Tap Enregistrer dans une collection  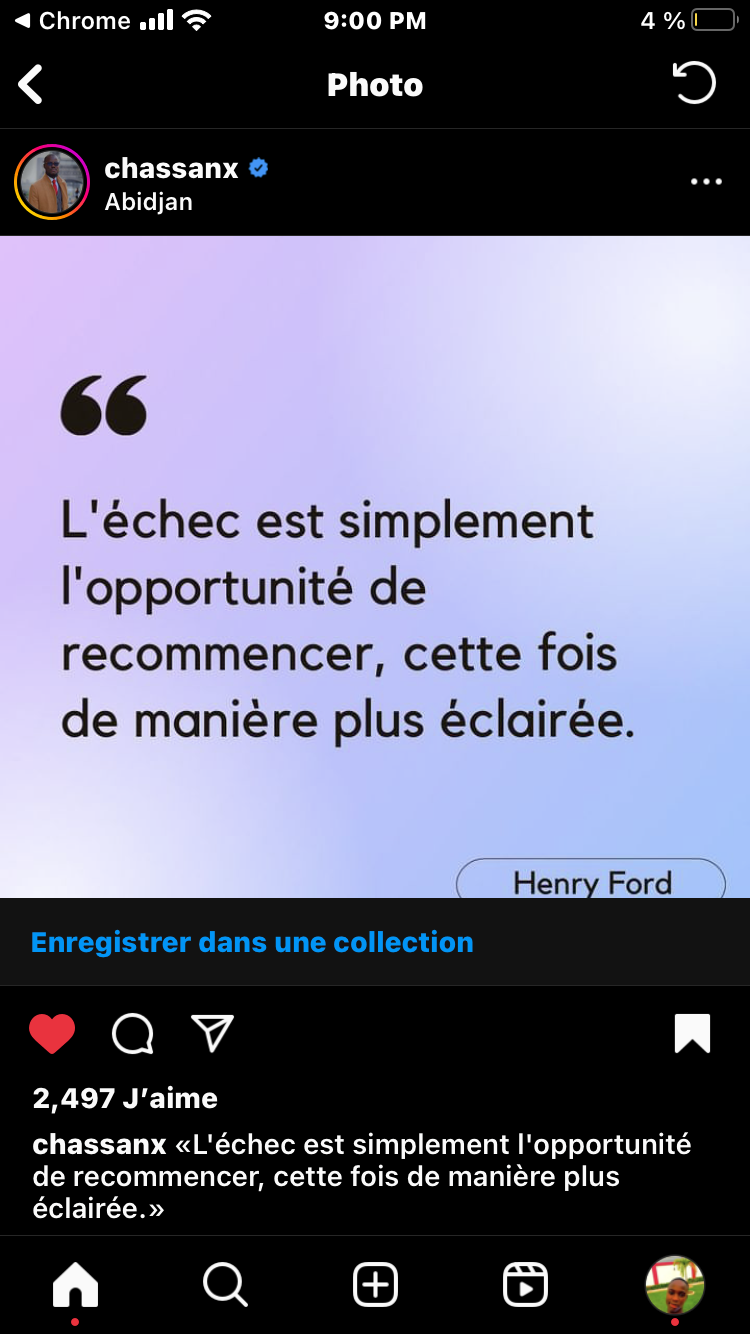(252, 942)
